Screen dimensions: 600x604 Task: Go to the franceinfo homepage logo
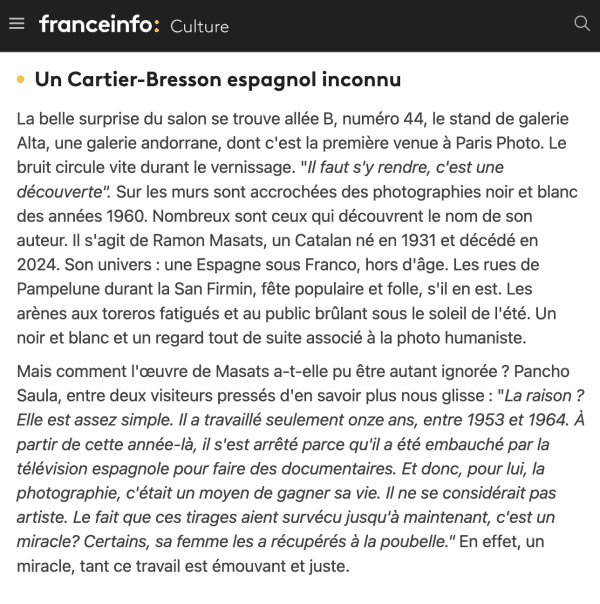click(99, 24)
